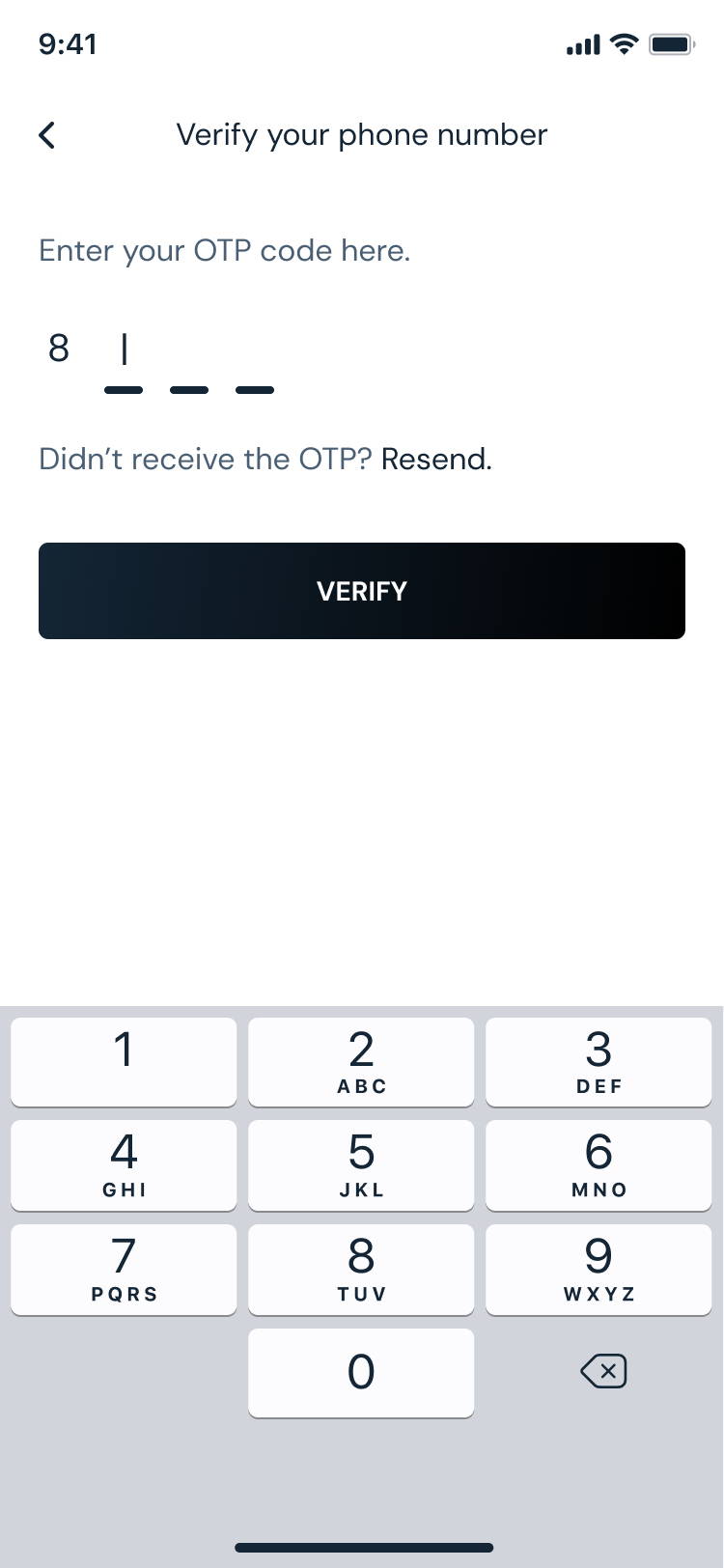Image resolution: width=724 pixels, height=1568 pixels.
Task: Tap keypad key 7
Action: click(124, 1269)
